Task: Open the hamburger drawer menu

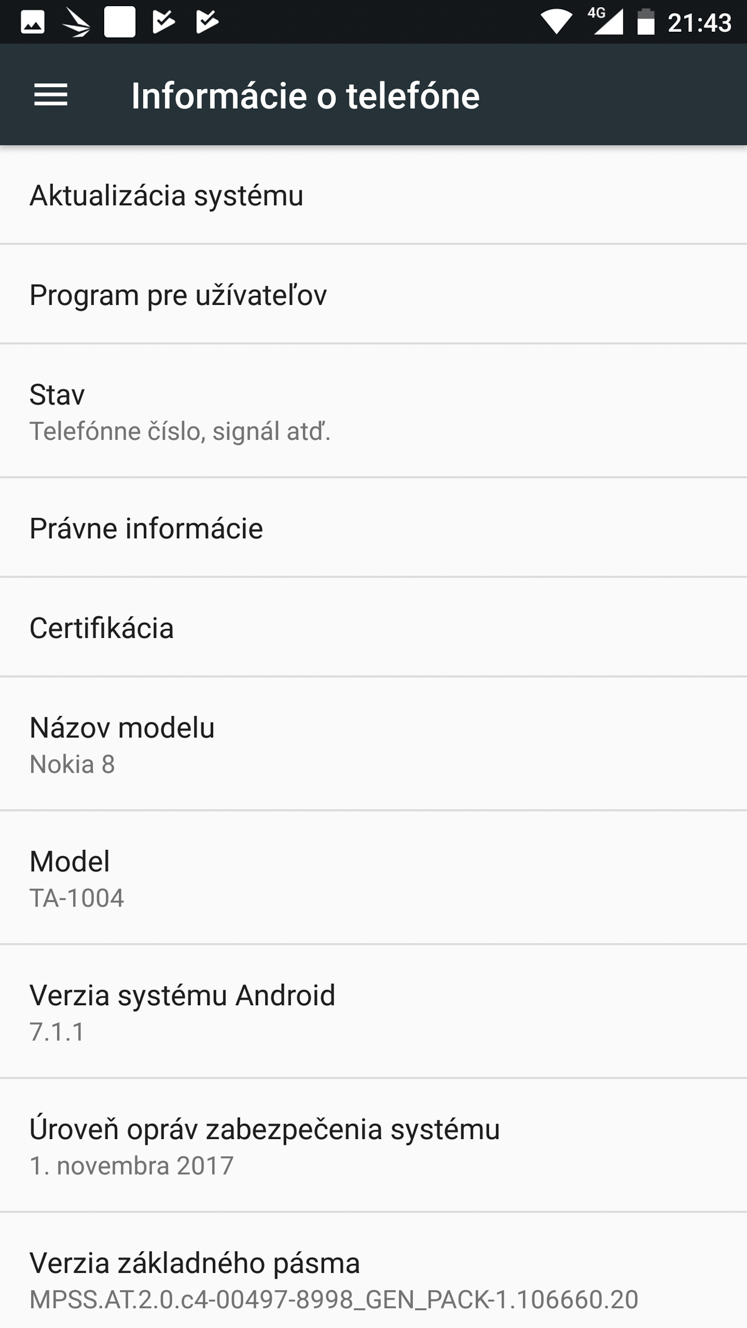Action: click(51, 95)
